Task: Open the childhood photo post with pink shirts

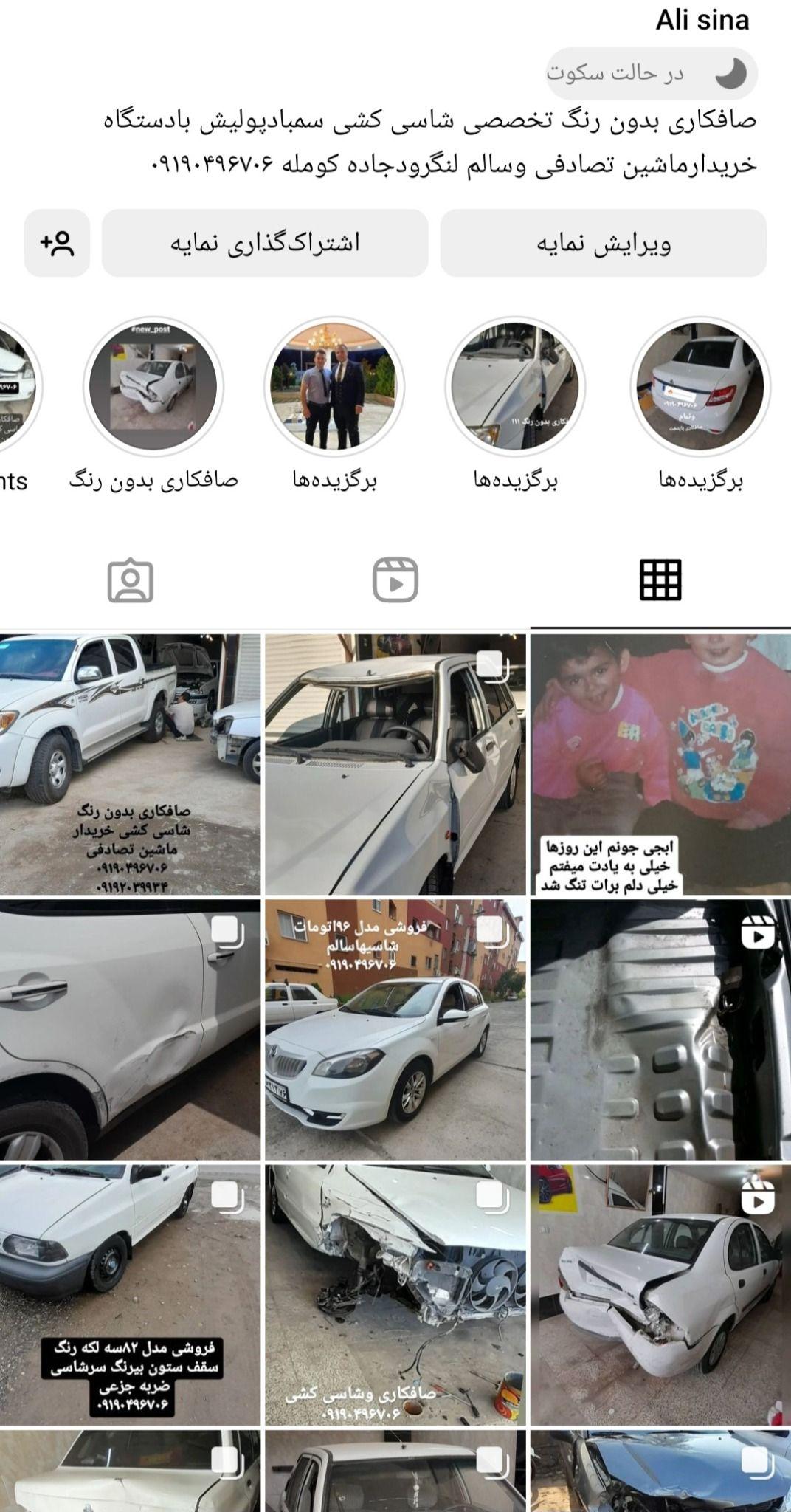Action: (660, 764)
